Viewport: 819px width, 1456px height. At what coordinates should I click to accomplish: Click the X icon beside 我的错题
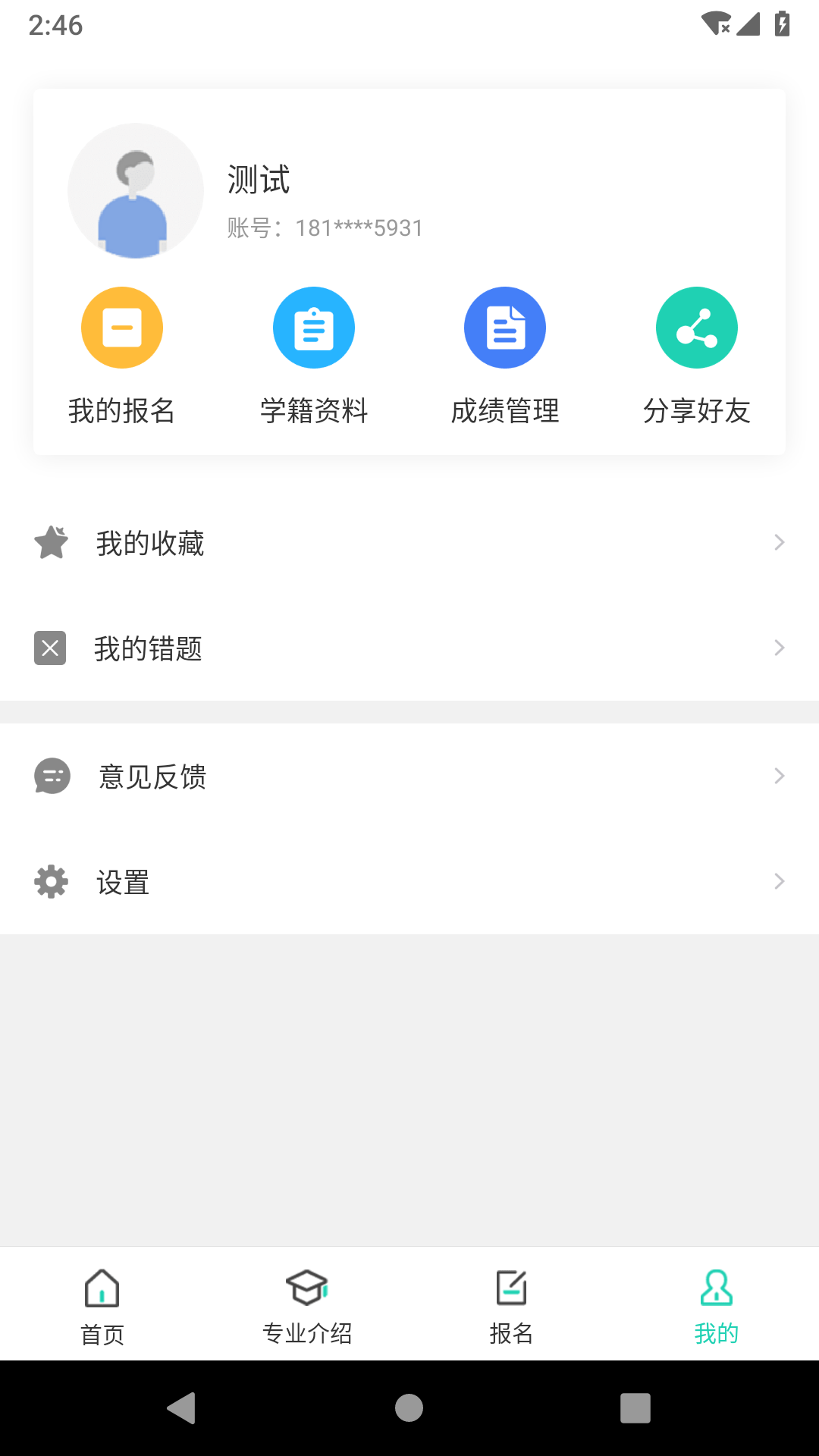click(x=50, y=648)
